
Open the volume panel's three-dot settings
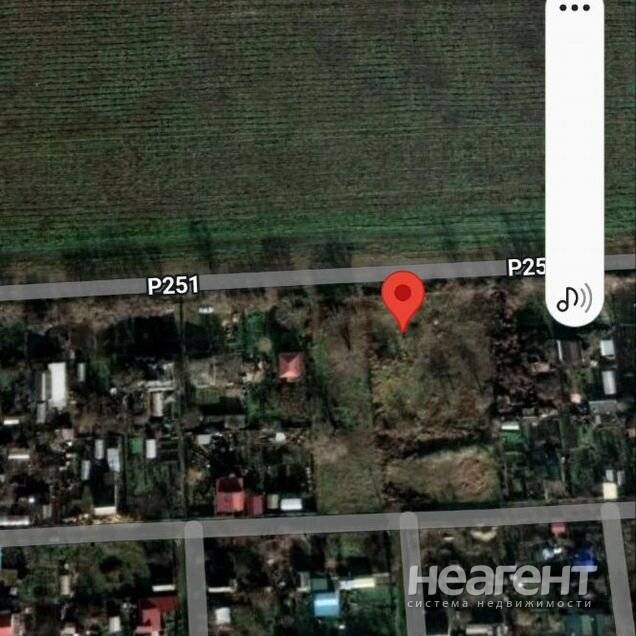[x=575, y=8]
